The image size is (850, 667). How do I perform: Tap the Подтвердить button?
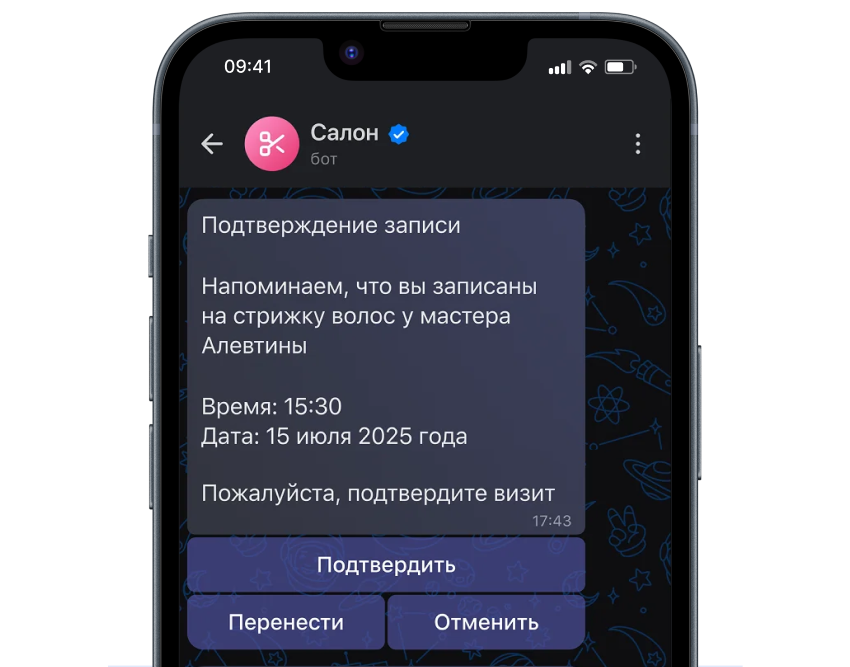[386, 565]
